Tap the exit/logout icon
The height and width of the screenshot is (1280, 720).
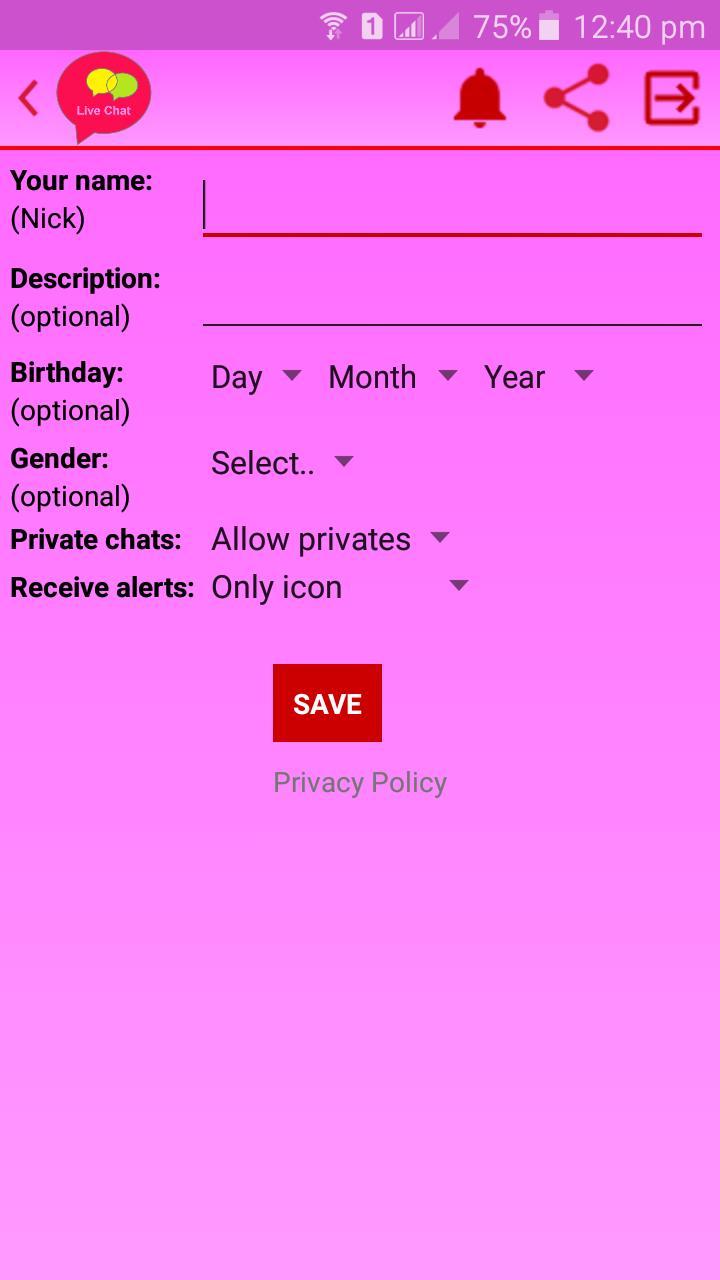[672, 97]
